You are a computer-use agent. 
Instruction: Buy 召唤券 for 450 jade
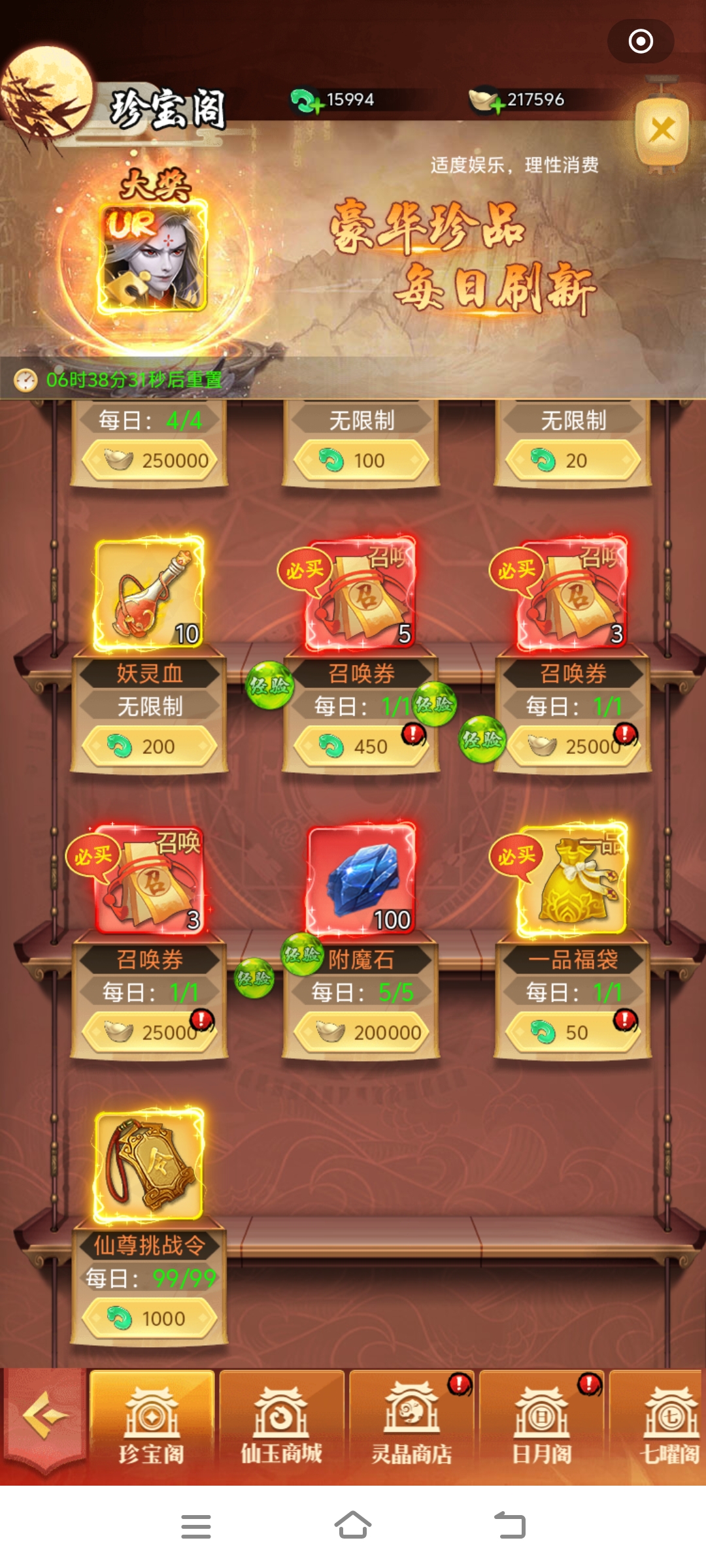pos(361,746)
